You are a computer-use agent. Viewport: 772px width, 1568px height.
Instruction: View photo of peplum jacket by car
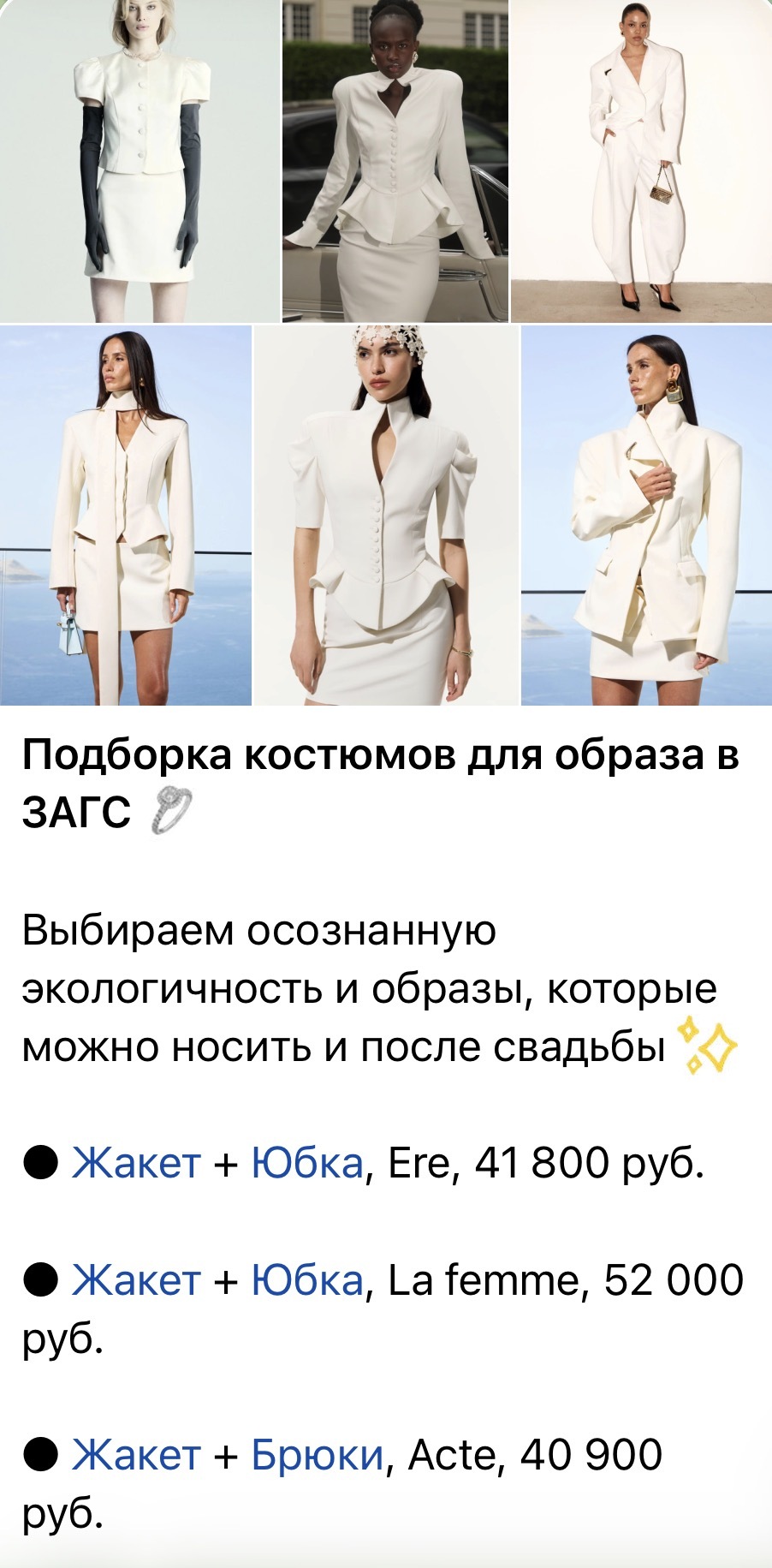395,161
